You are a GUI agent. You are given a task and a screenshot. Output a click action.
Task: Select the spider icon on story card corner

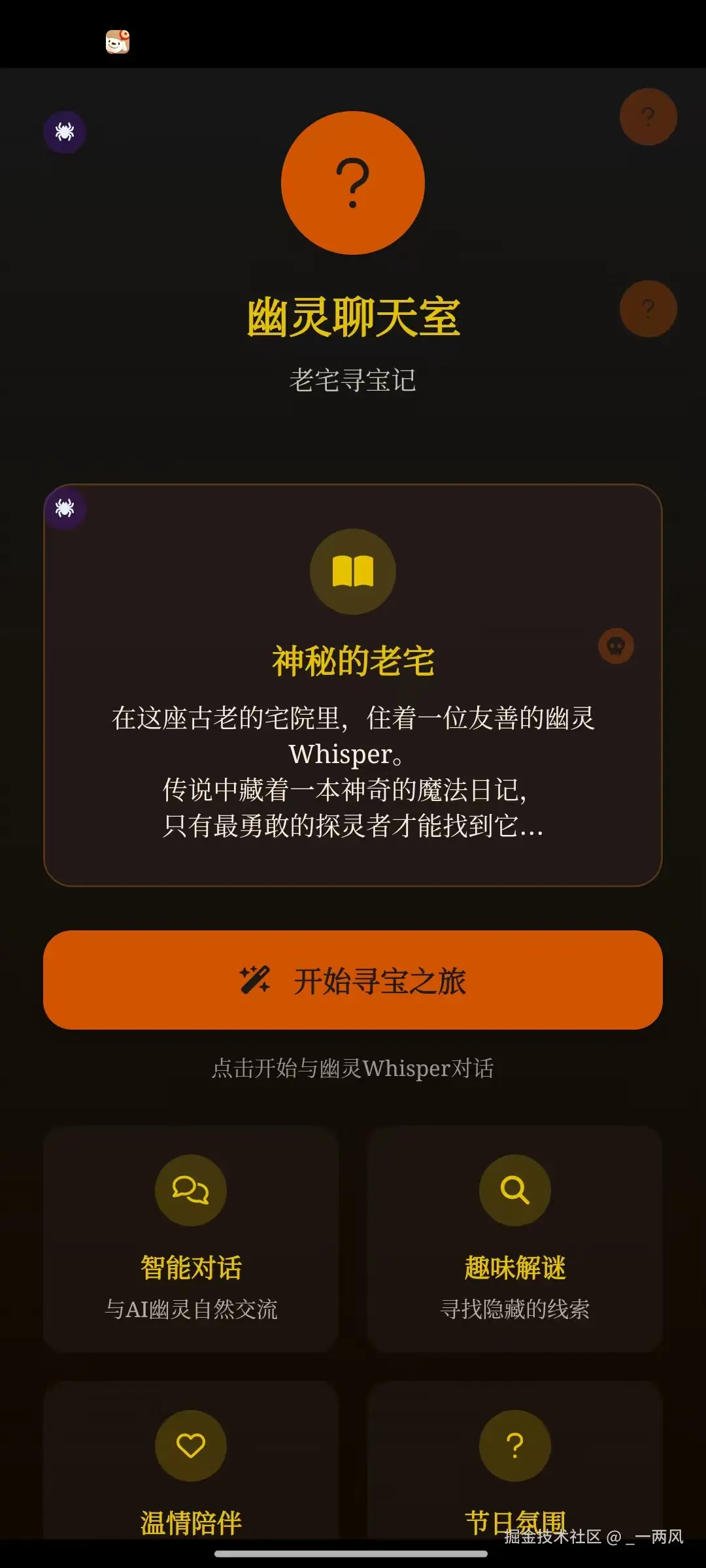(x=65, y=509)
